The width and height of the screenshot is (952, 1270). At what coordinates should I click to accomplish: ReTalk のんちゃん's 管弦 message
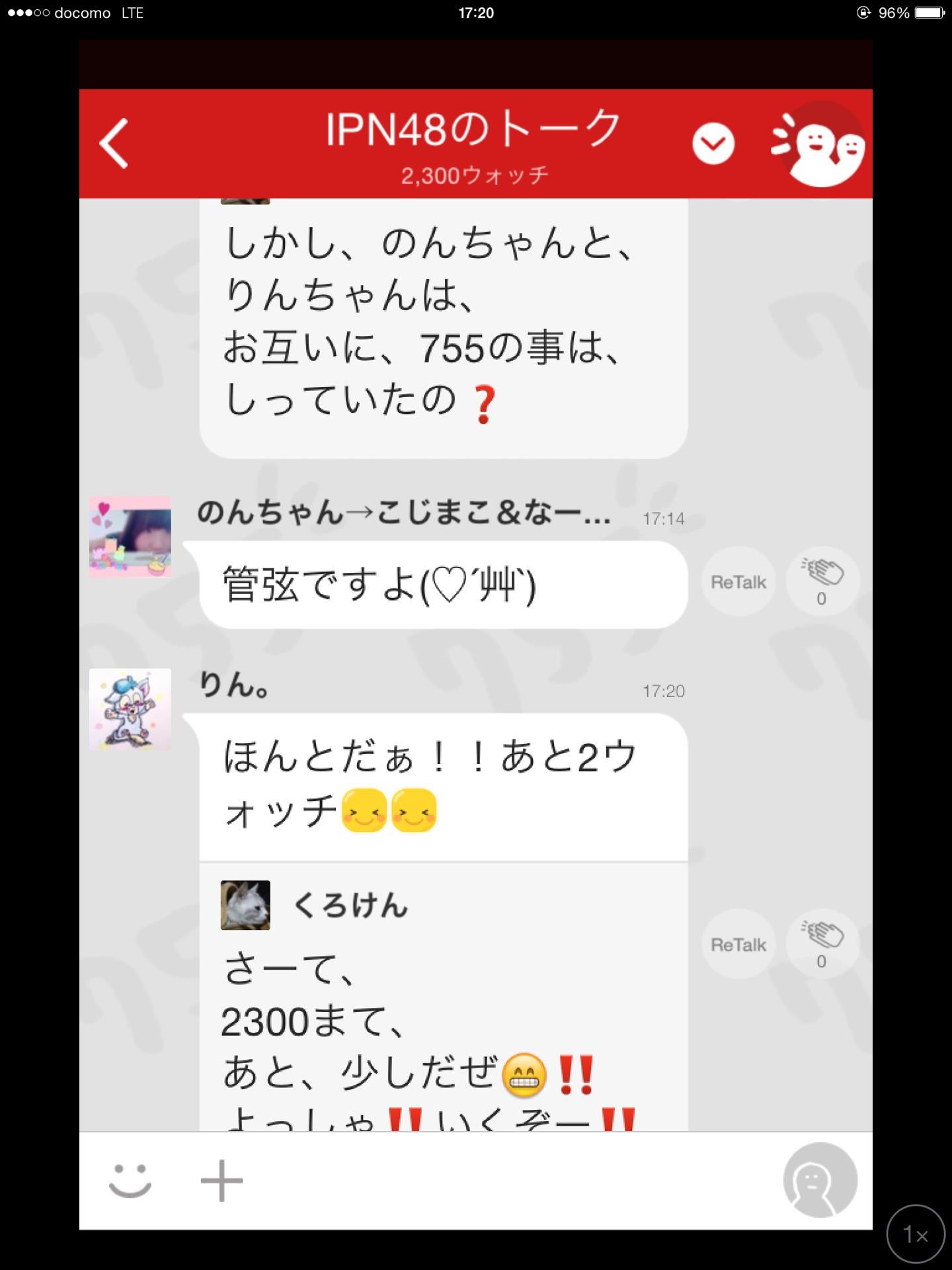(737, 581)
